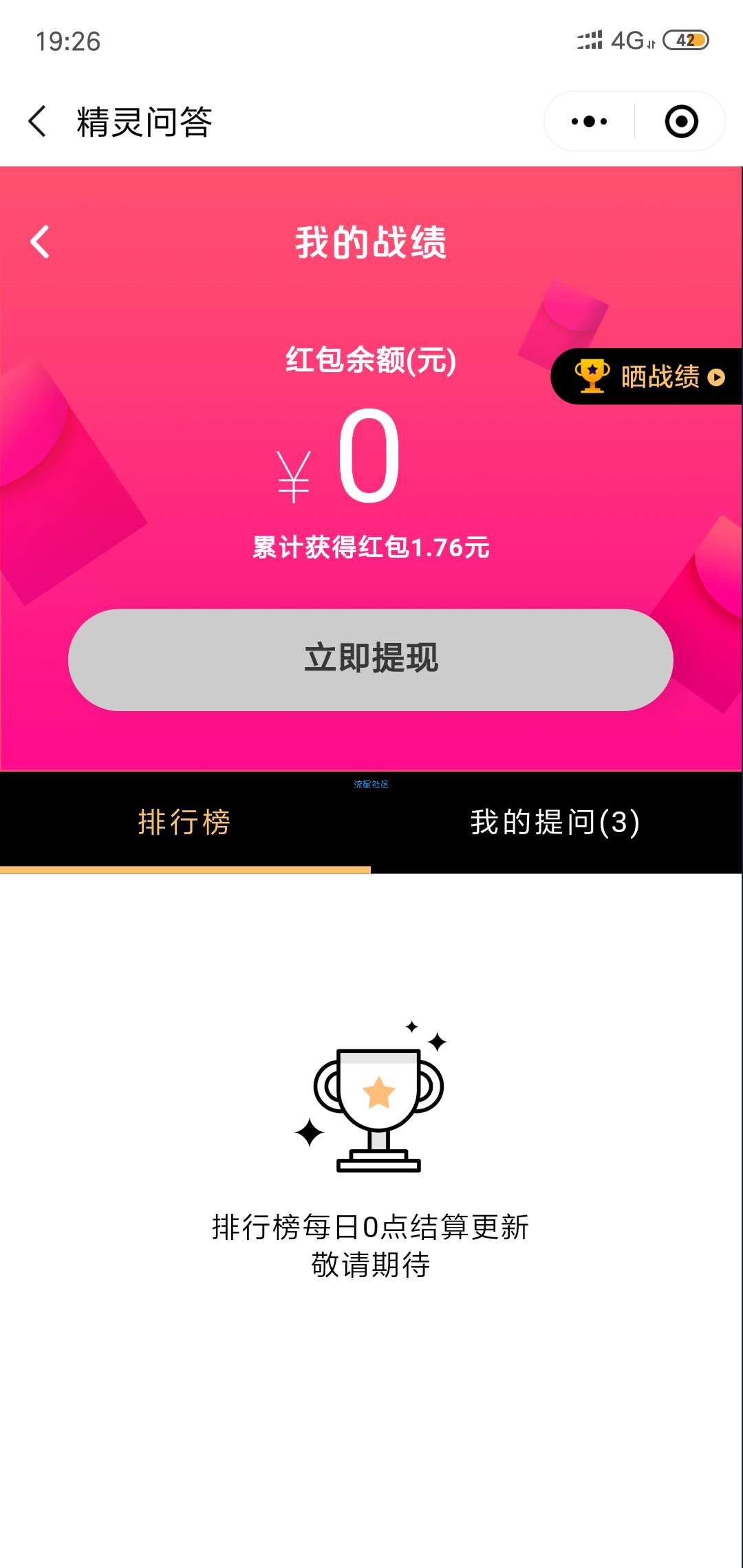Open the mini program overflow menu

point(590,122)
